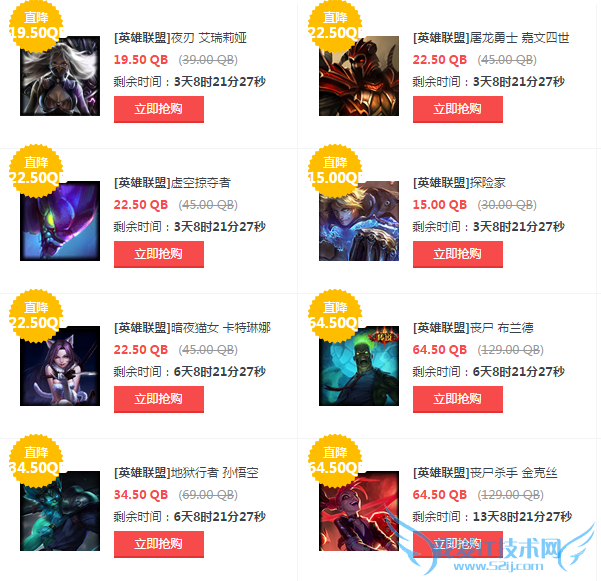Screen dimensions: 601x581
Task: Purchase 丧尸杀手 金克丝 via 立即抢购
Action: [457, 544]
